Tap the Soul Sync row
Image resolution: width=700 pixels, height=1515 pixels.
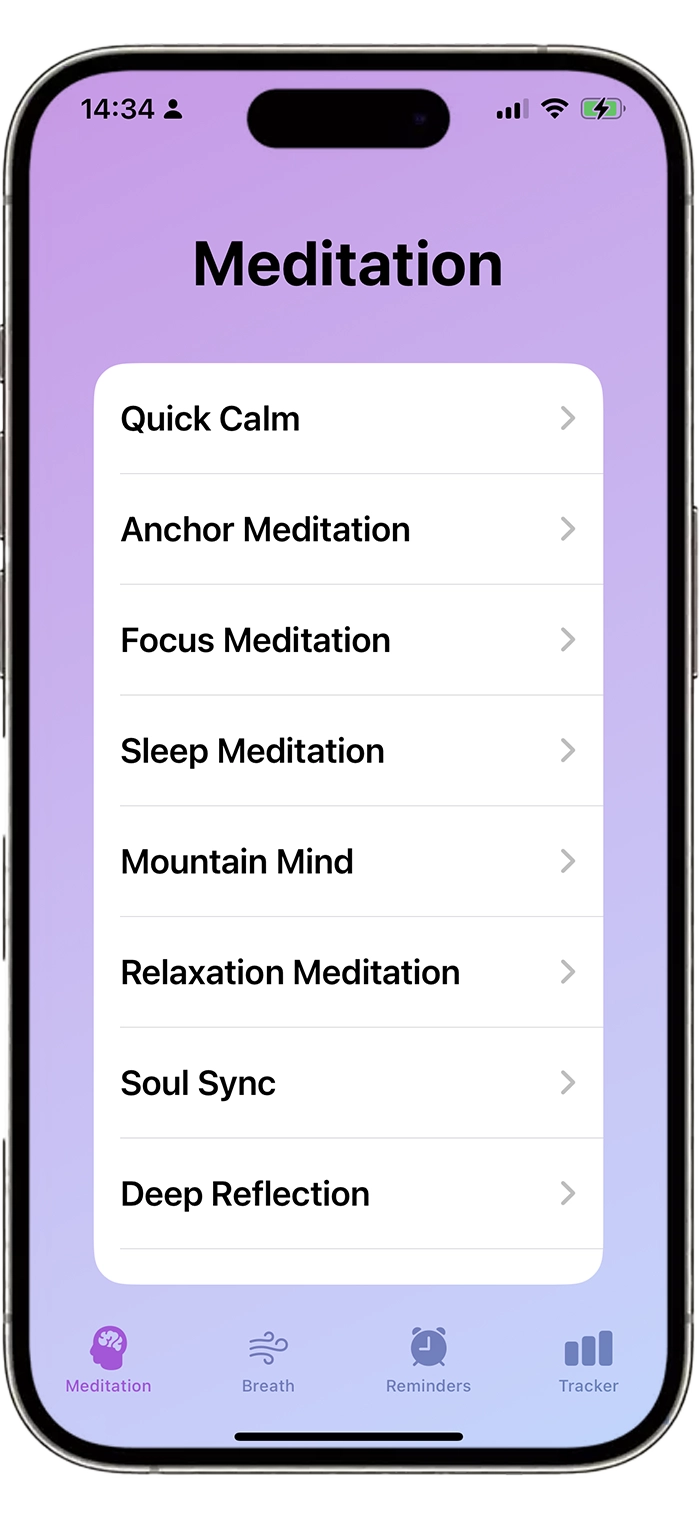point(348,1083)
